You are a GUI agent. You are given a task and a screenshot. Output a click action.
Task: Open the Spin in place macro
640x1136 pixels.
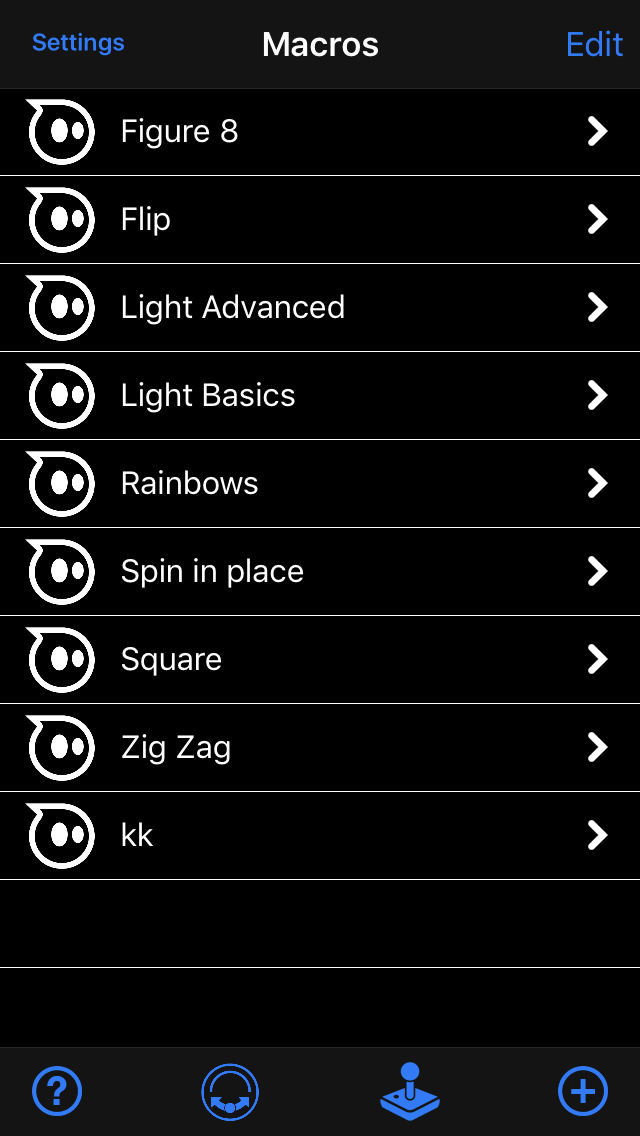(320, 572)
